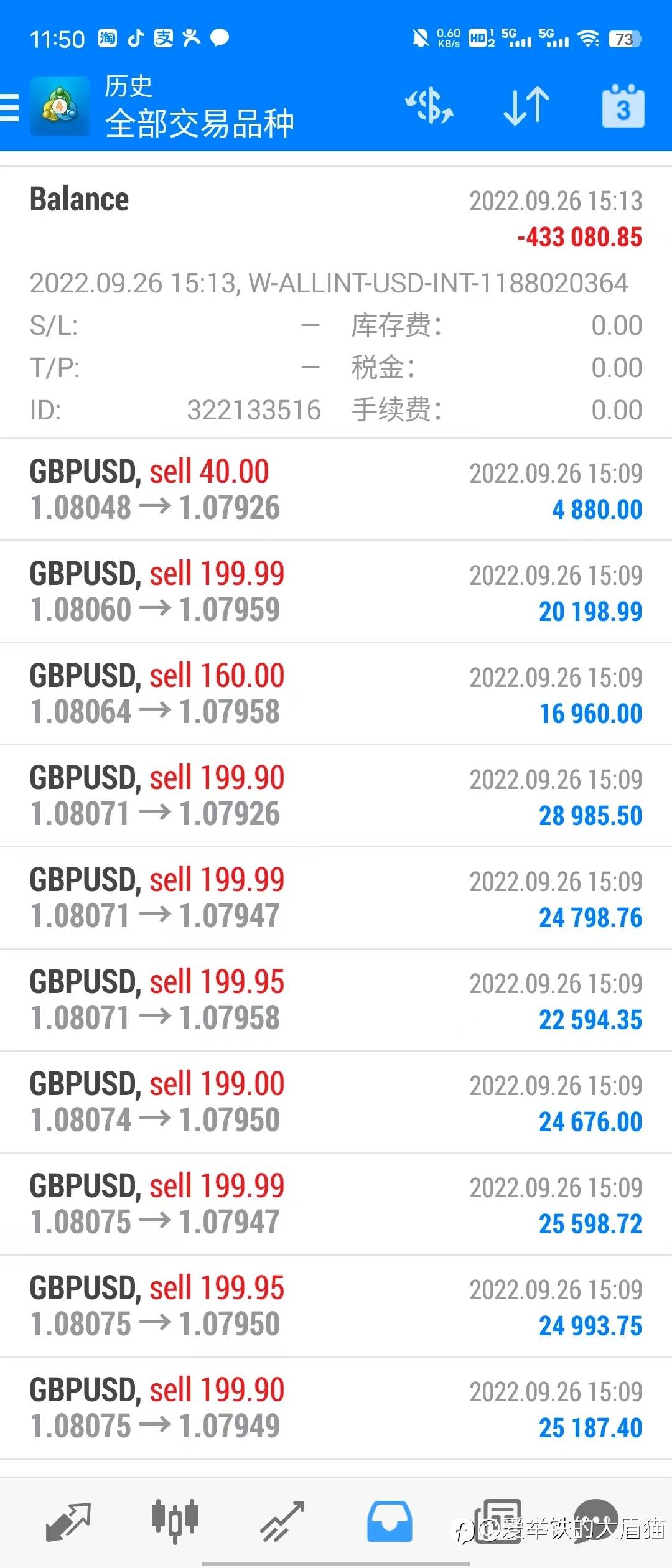Expand the trade with 28 985.50 profit
This screenshot has height=1568, width=672.
click(x=336, y=796)
